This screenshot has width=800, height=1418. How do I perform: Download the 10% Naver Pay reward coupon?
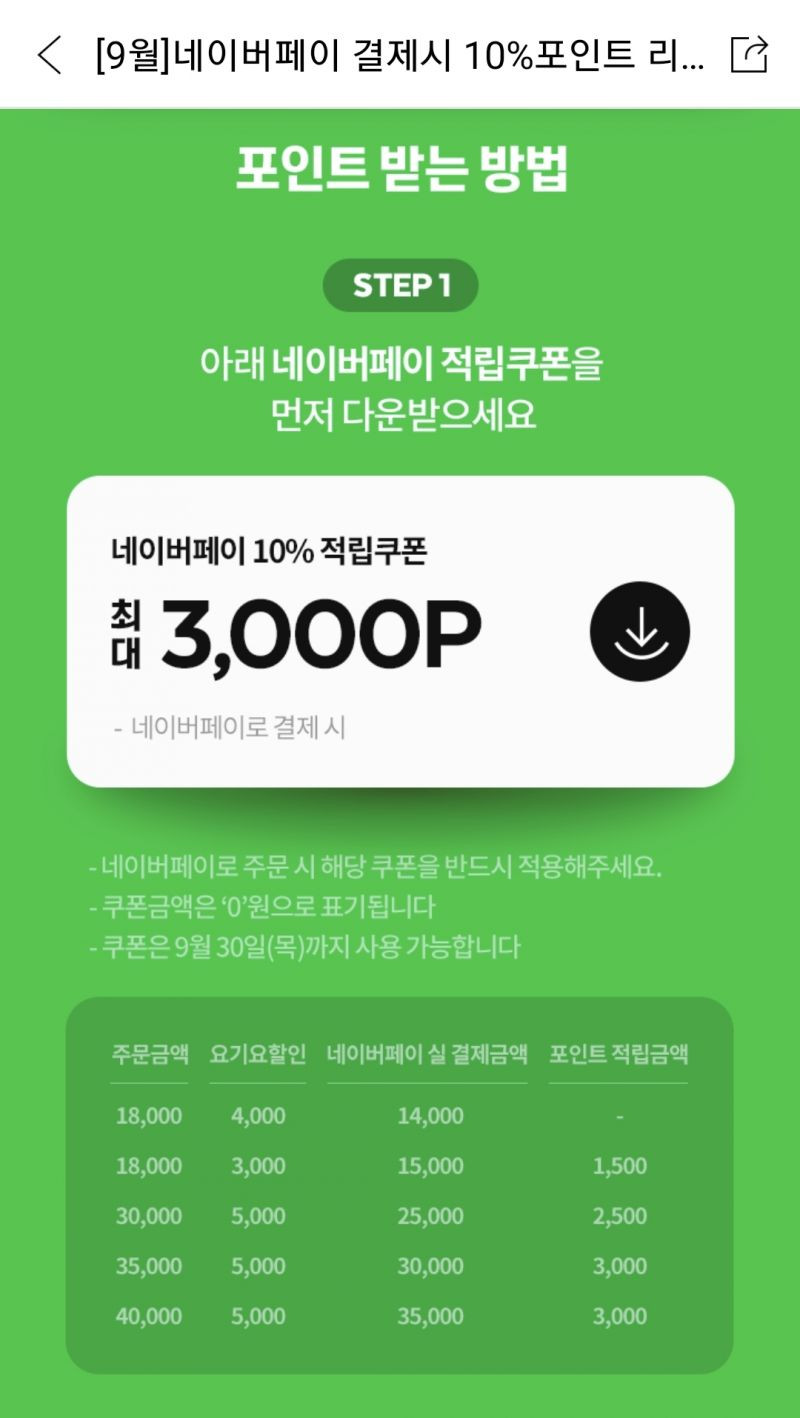coord(639,632)
